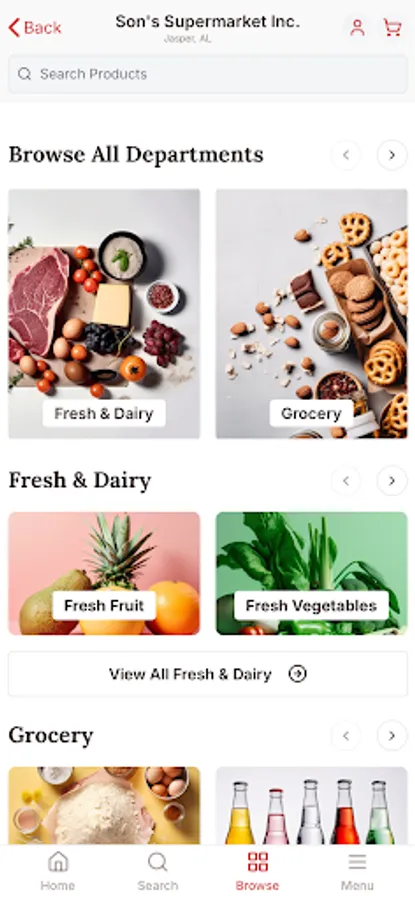Image resolution: width=415 pixels, height=900 pixels.
Task: Open the shopping cart
Action: (x=393, y=28)
